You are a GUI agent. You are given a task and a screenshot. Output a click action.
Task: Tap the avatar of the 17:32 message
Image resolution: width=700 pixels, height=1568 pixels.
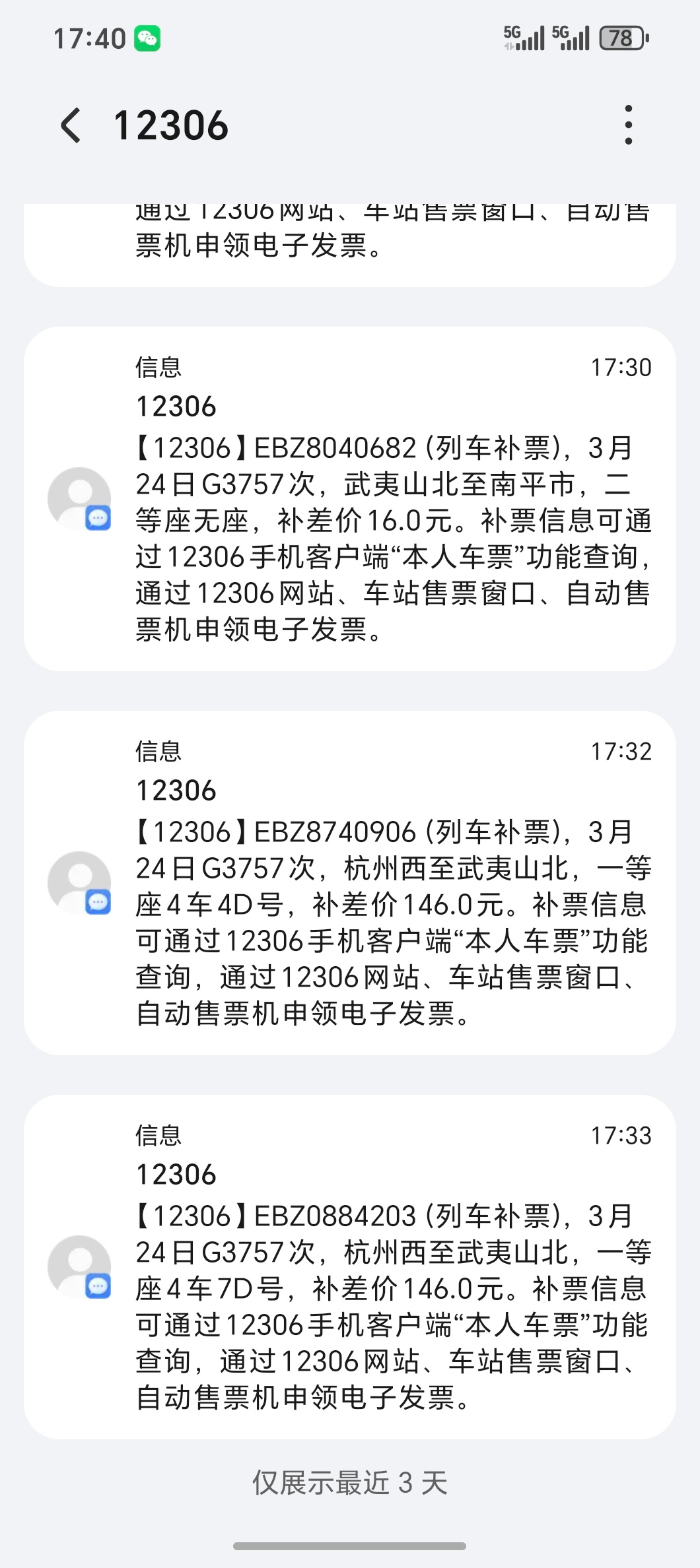click(79, 882)
